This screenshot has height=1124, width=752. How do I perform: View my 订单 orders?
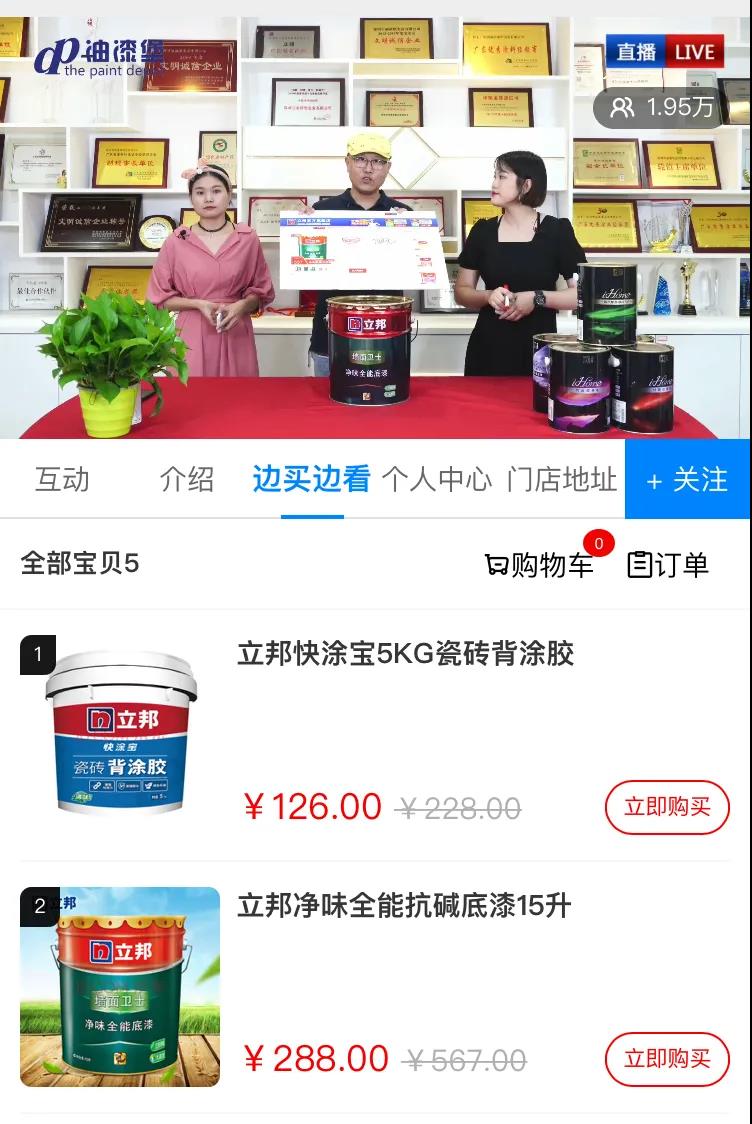pos(668,565)
